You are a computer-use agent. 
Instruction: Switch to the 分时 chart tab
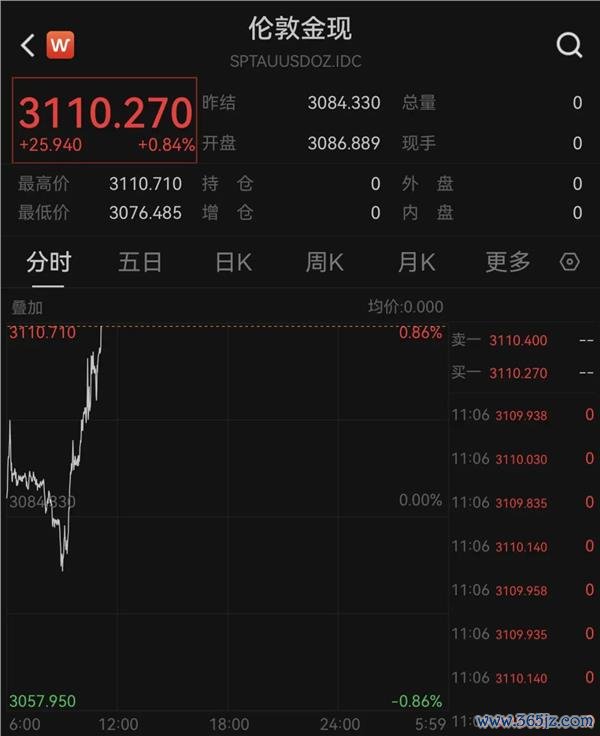point(48,262)
